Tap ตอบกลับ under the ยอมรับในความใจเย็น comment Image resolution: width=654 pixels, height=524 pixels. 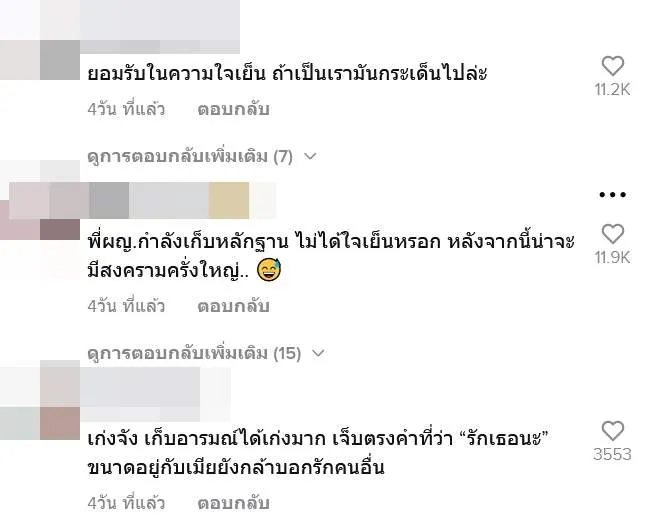point(233,110)
